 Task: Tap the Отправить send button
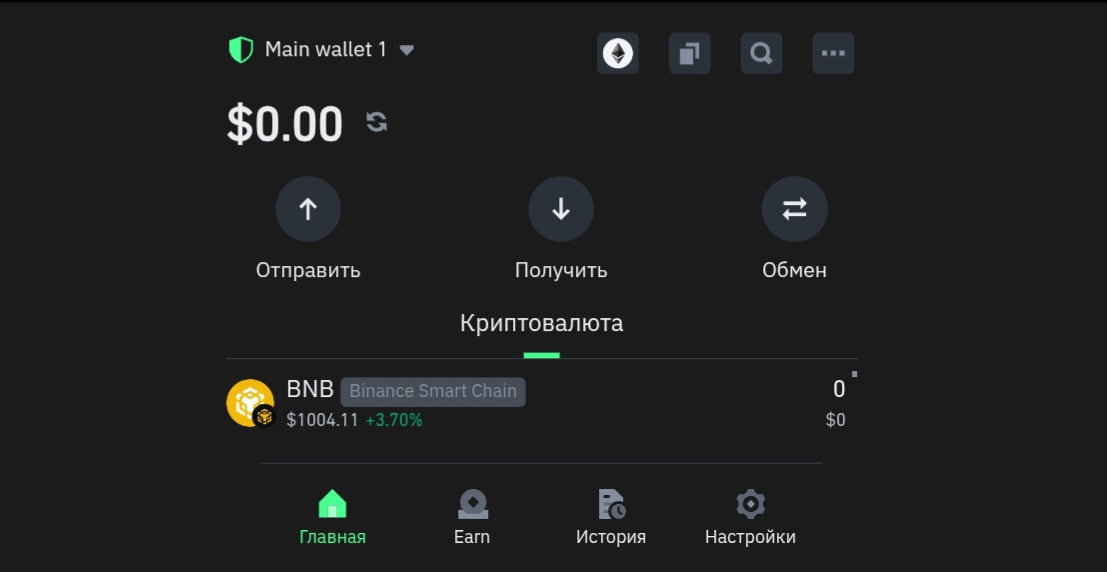308,209
